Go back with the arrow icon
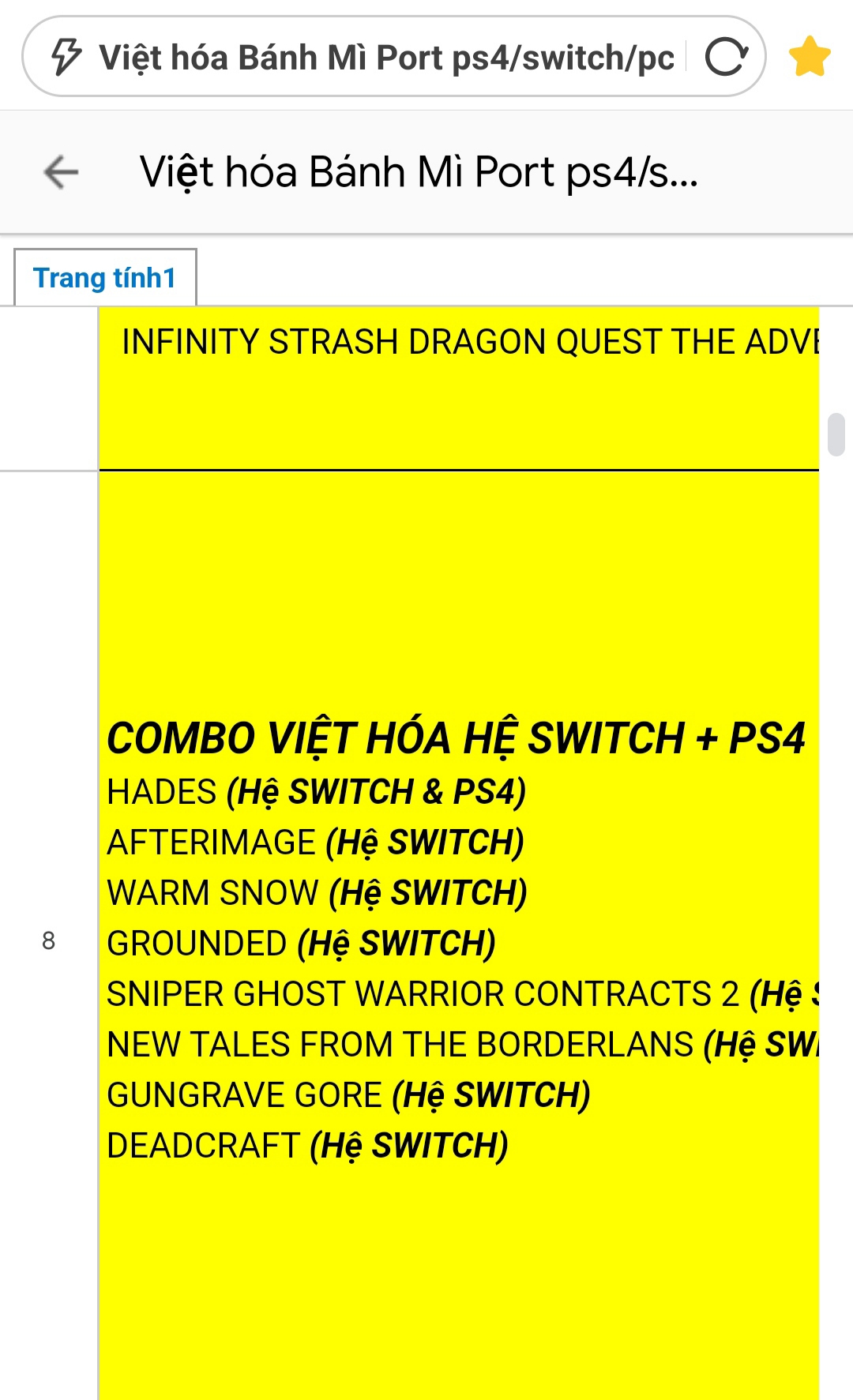The image size is (853, 1400). click(x=61, y=172)
